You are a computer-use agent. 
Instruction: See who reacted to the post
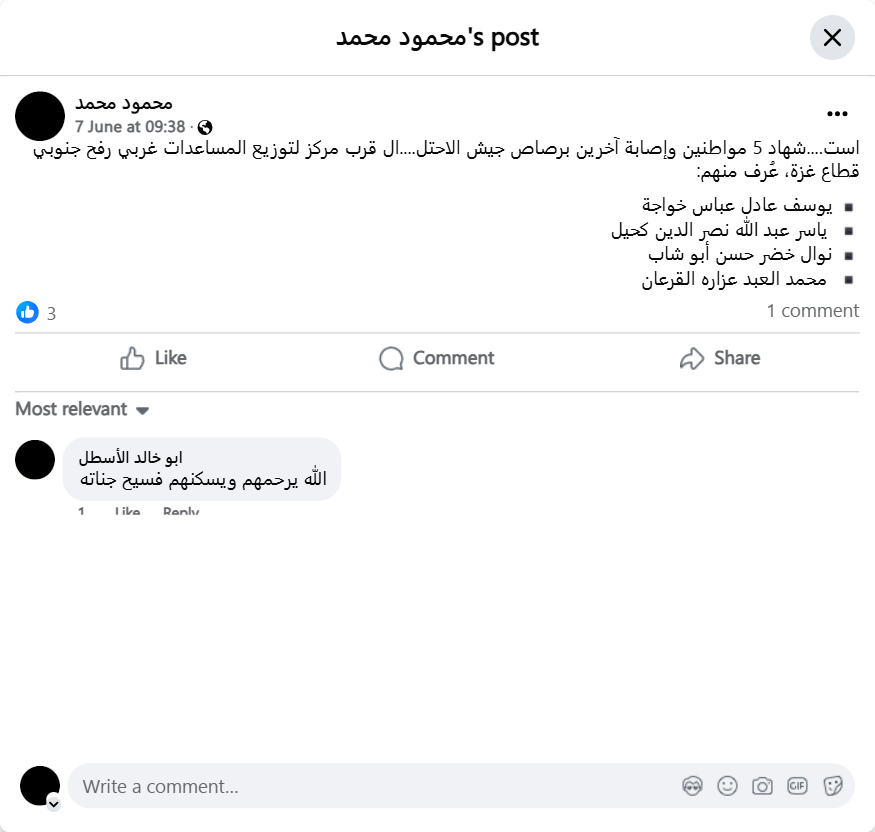pyautogui.click(x=36, y=313)
